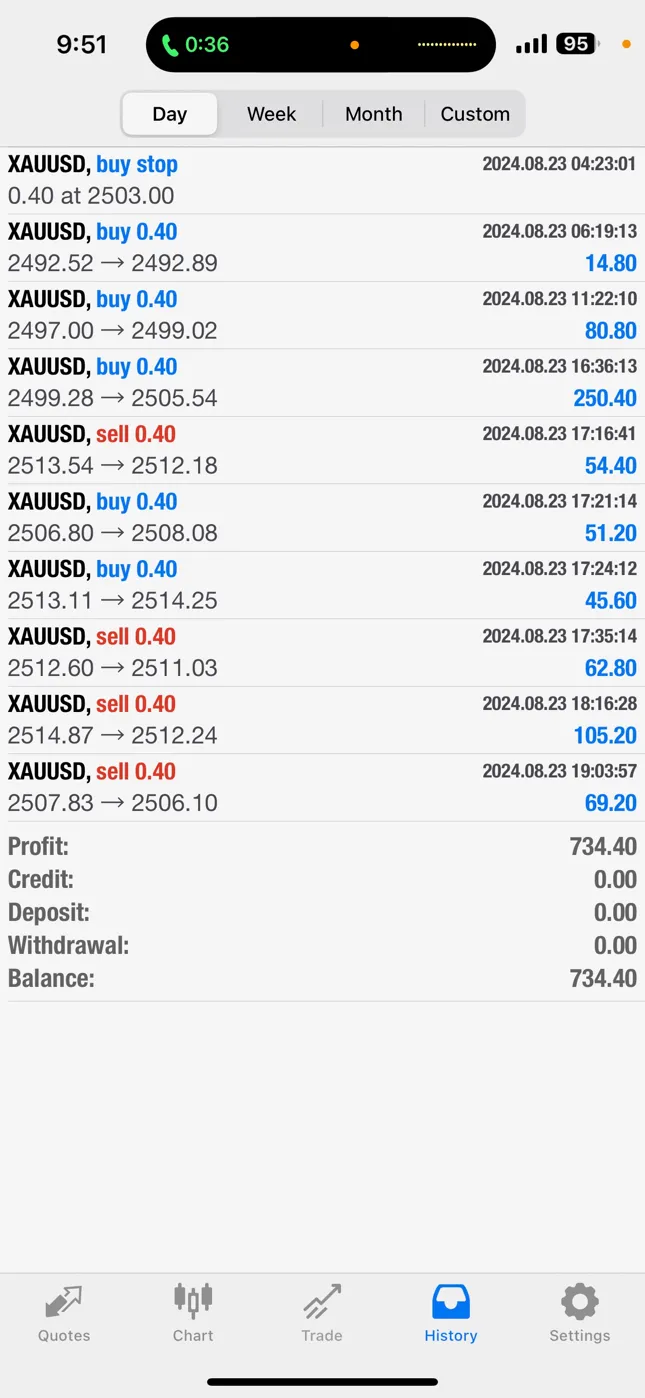Expand the buy trade with 250.40 profit
Image resolution: width=645 pixels, height=1398 pixels.
point(322,383)
